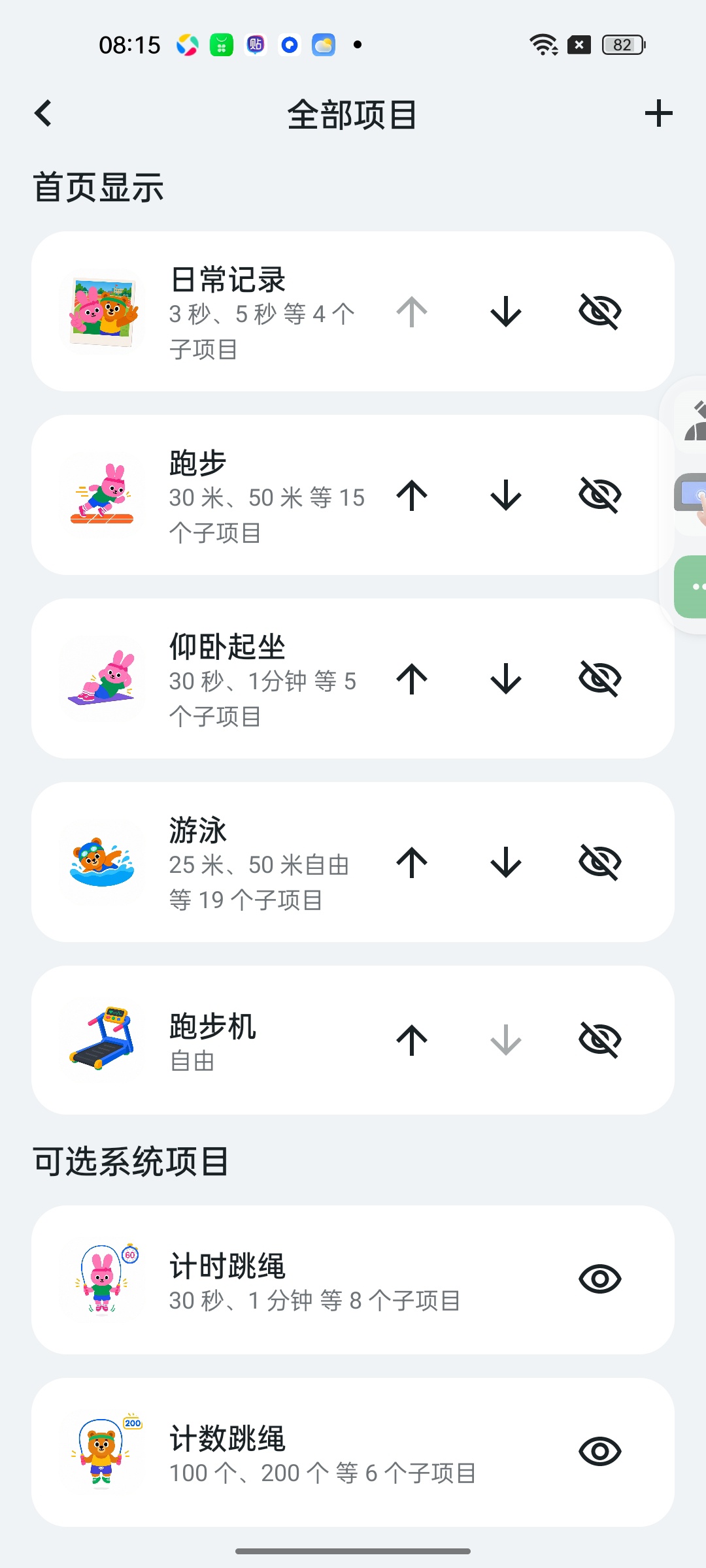Hide 仰卧起坐 from the home page
Image resolution: width=706 pixels, height=1568 pixels.
(x=600, y=679)
